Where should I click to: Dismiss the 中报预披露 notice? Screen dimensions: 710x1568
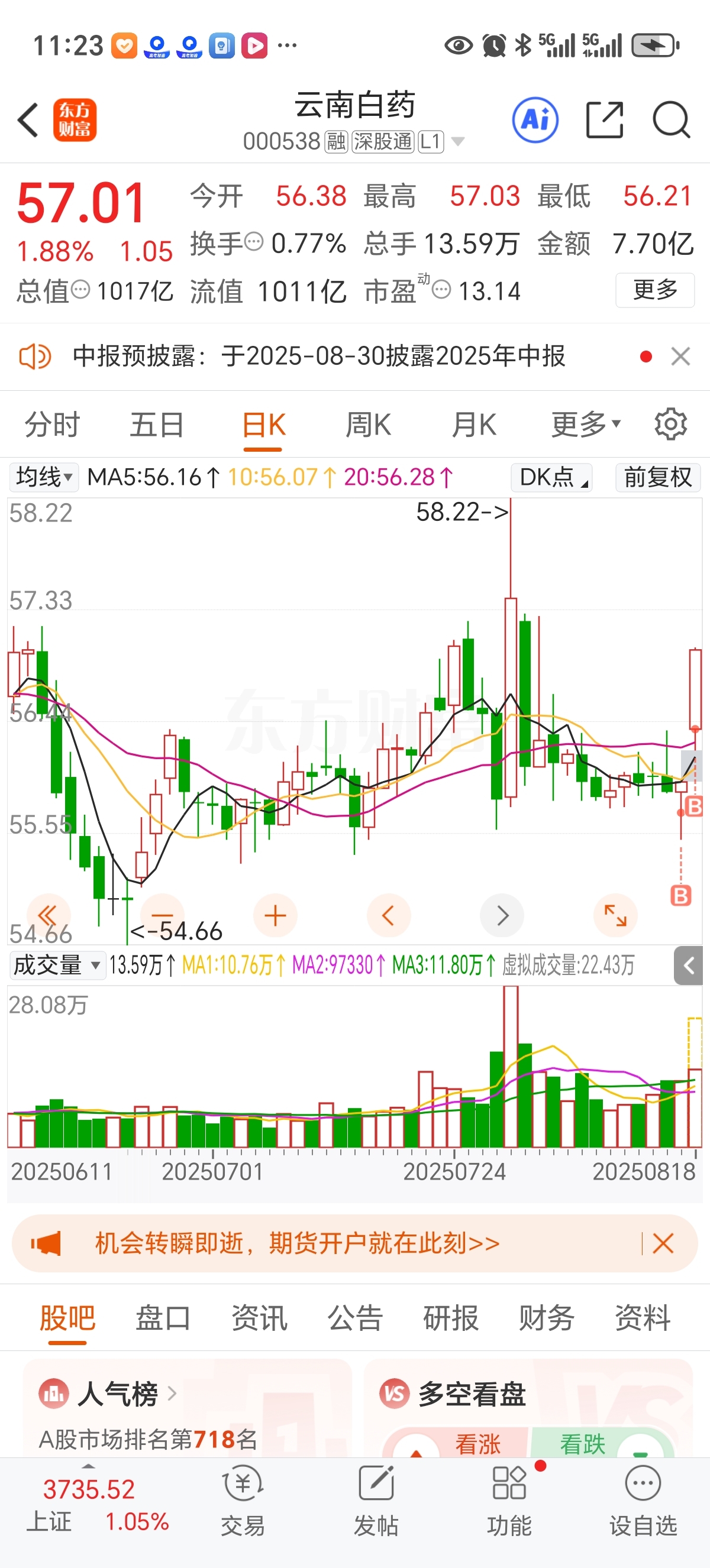tap(680, 356)
